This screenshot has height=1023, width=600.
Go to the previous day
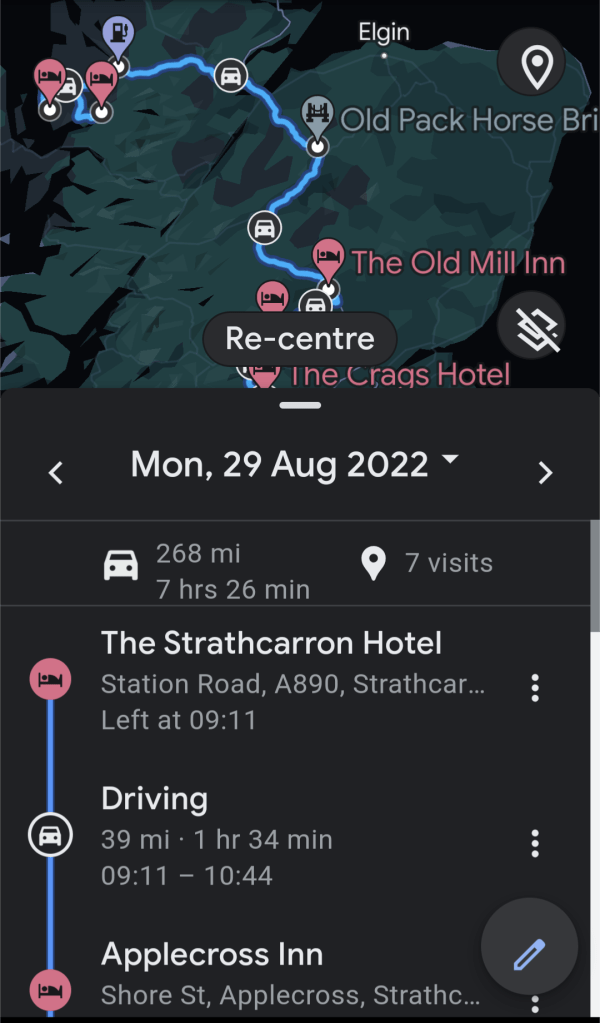click(56, 473)
